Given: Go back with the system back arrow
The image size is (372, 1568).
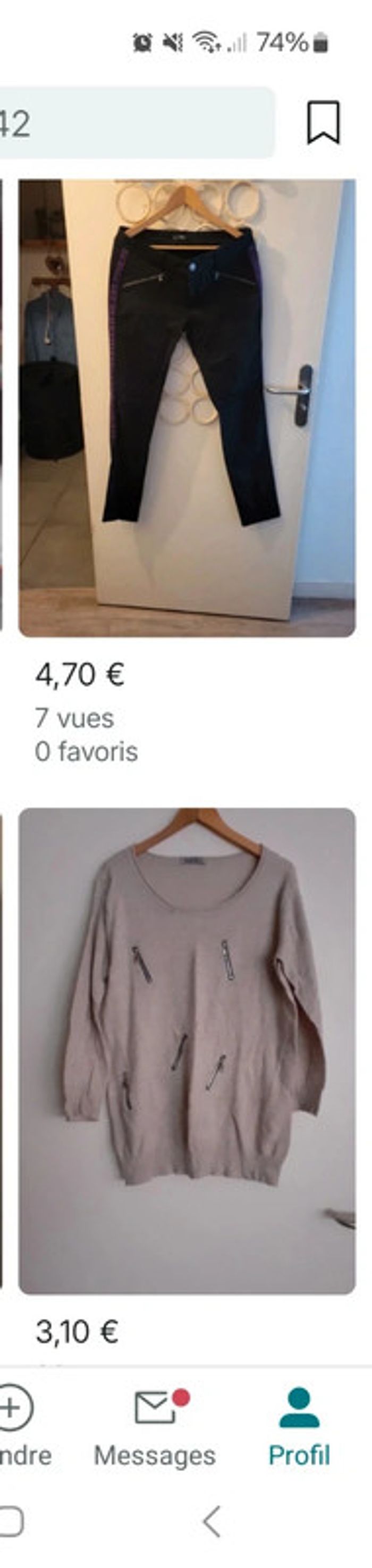Looking at the screenshot, I should pyautogui.click(x=212, y=1522).
